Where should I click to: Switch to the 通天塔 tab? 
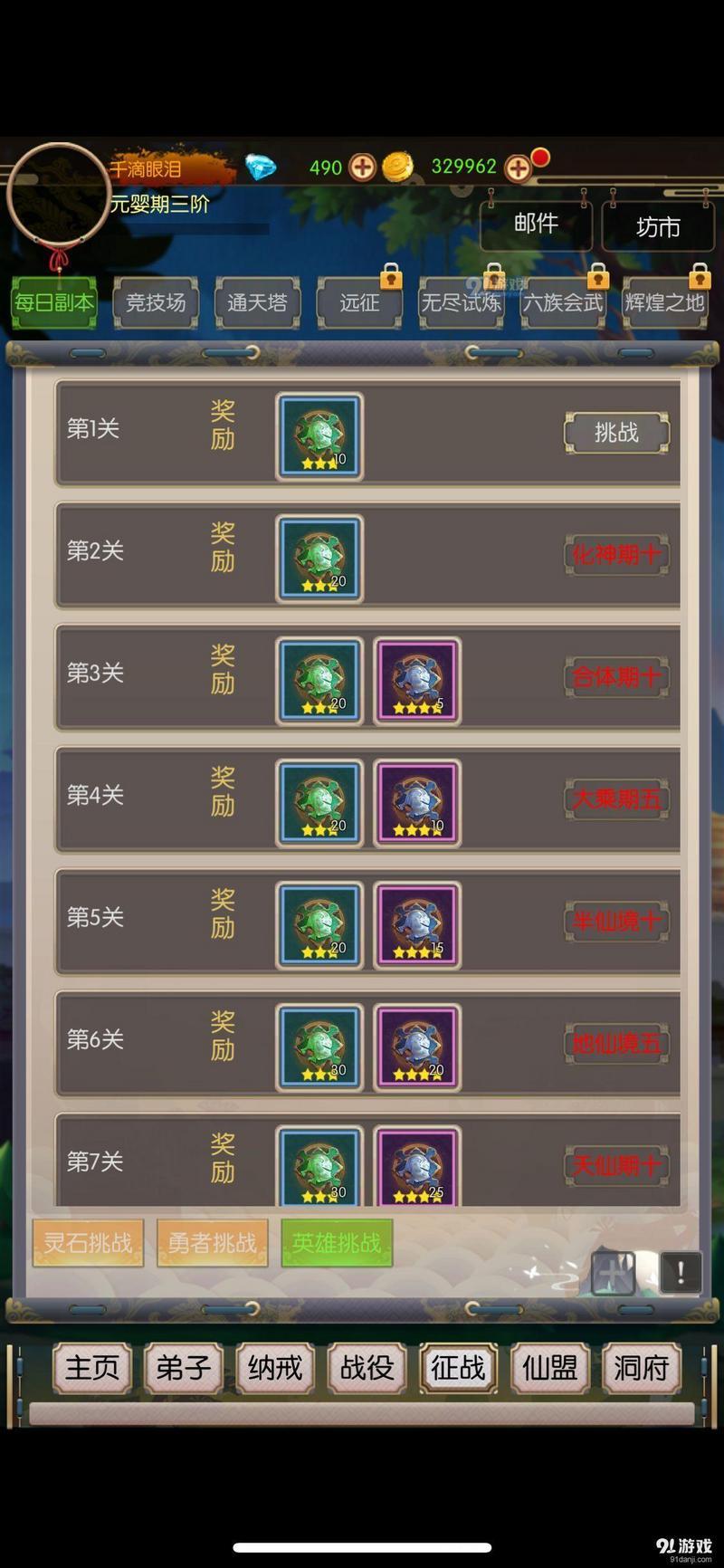[x=257, y=302]
